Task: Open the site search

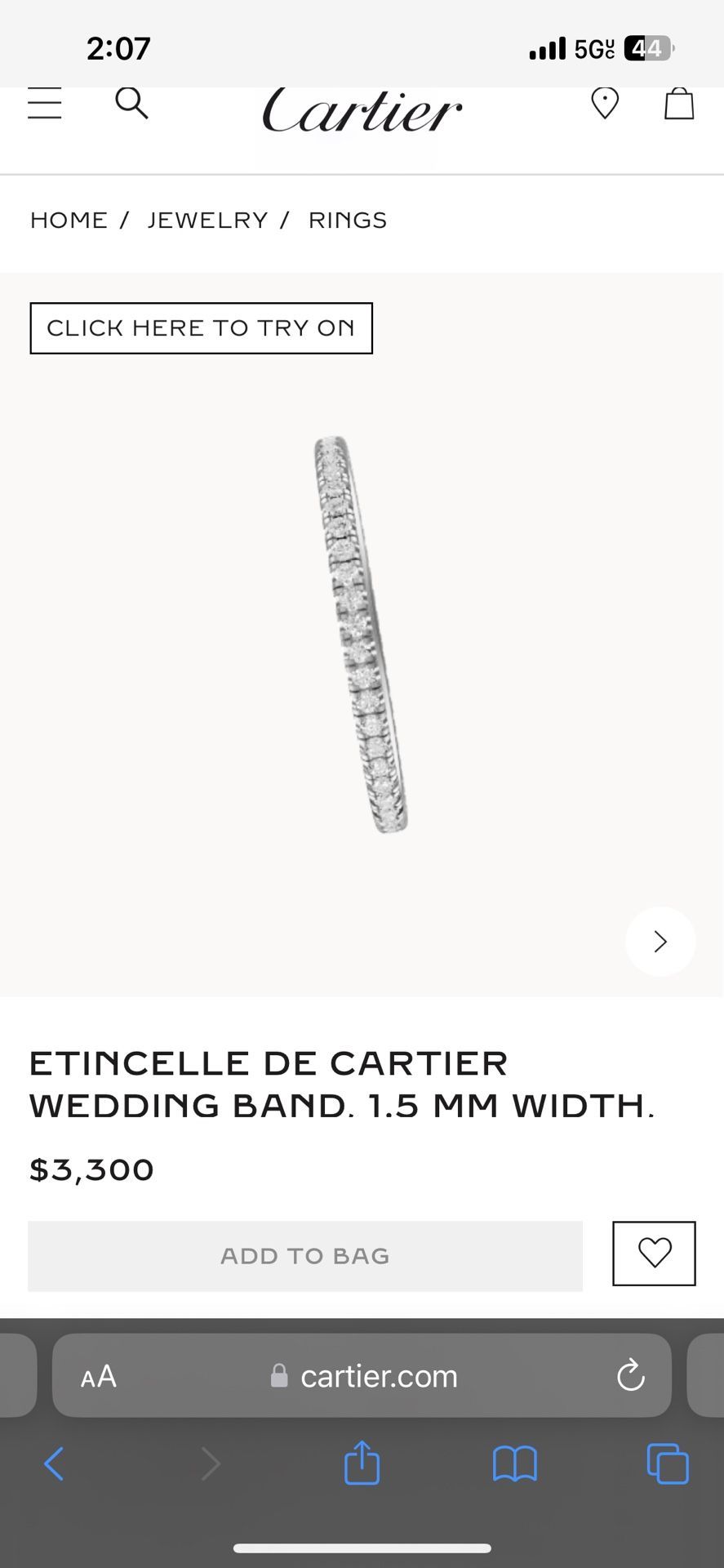Action: pos(131,104)
